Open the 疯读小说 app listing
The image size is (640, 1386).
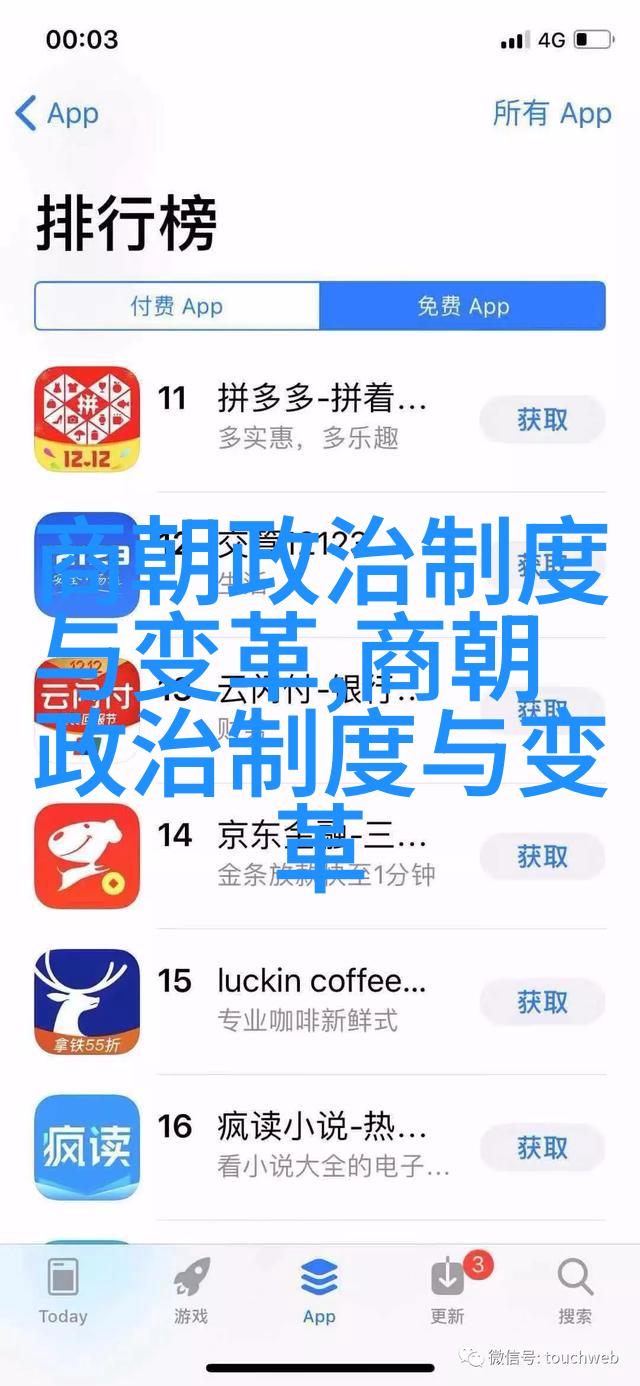322,1146
